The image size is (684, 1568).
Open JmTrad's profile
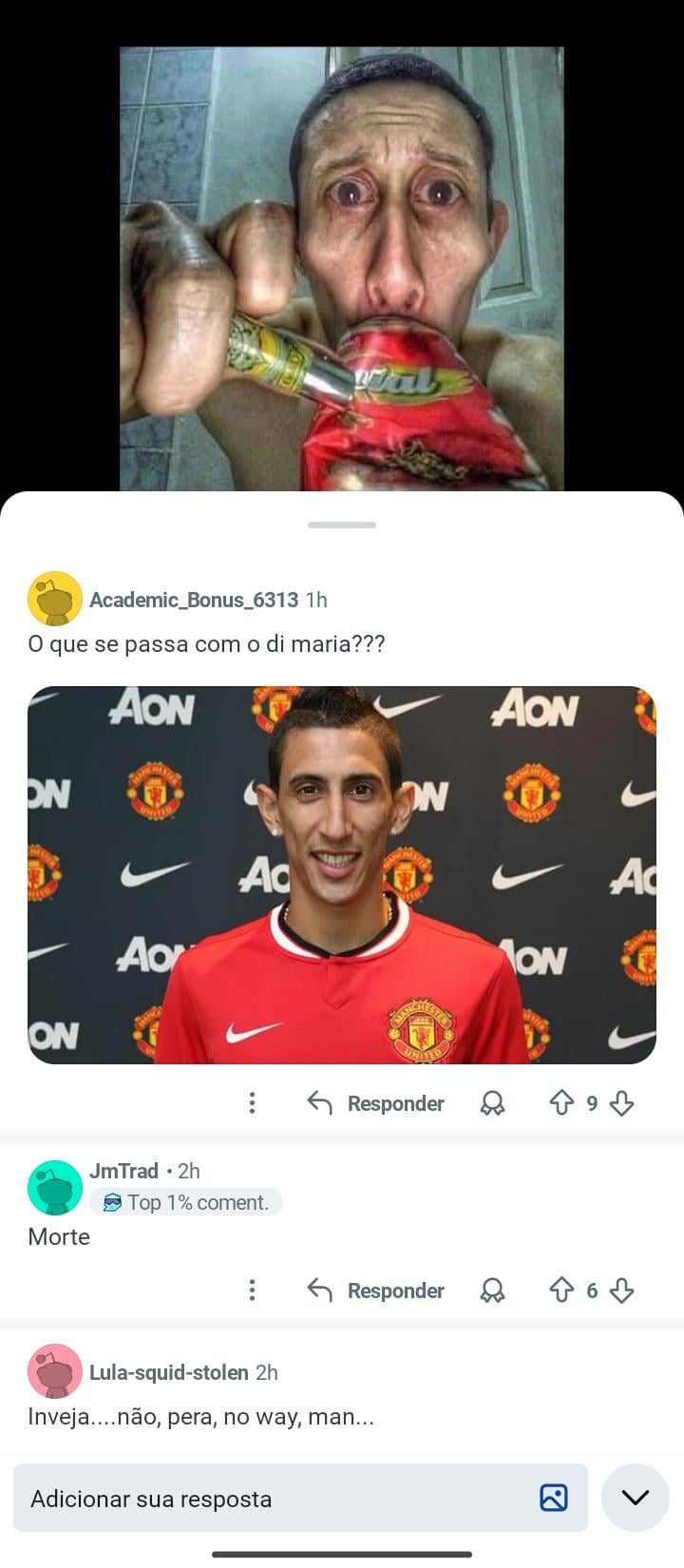point(123,1171)
